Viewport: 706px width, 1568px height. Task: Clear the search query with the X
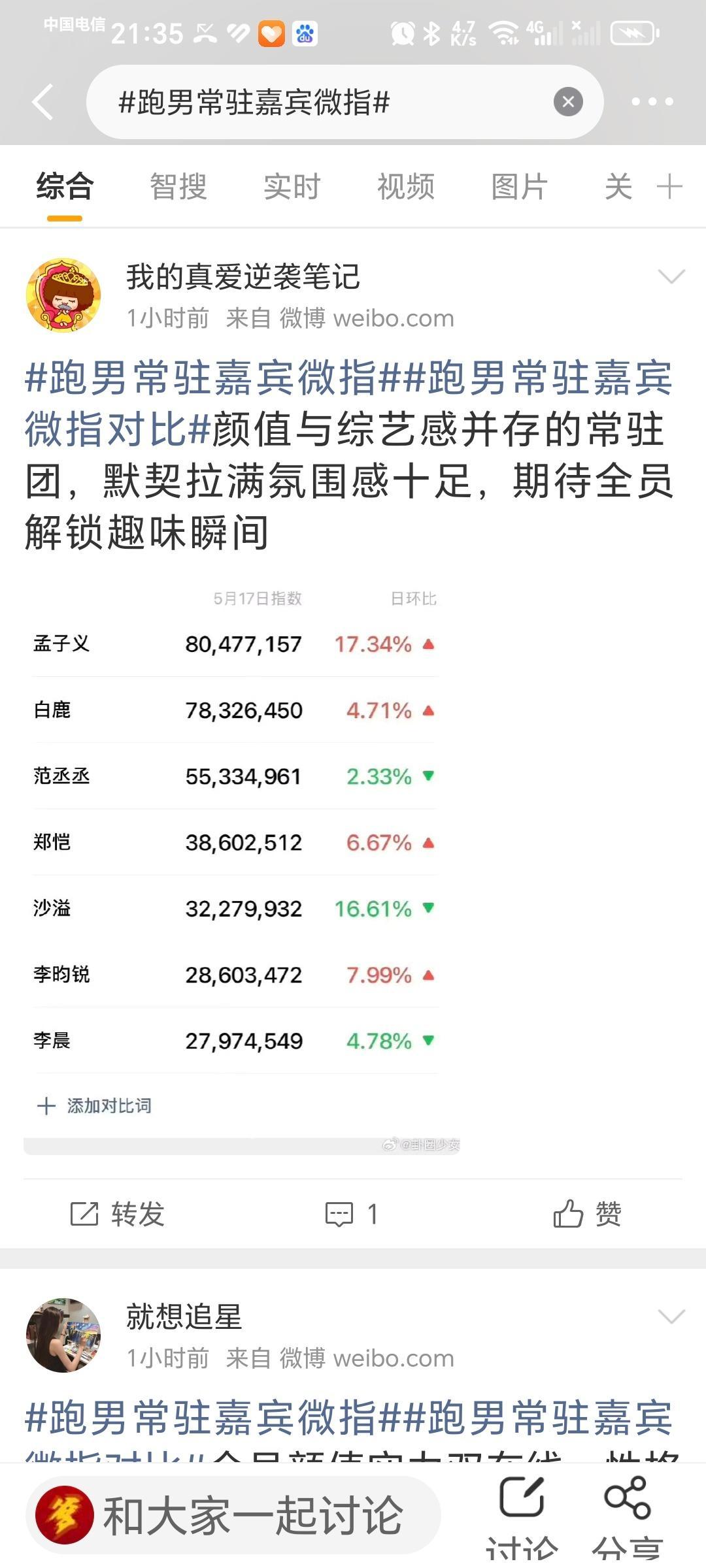pyautogui.click(x=568, y=102)
